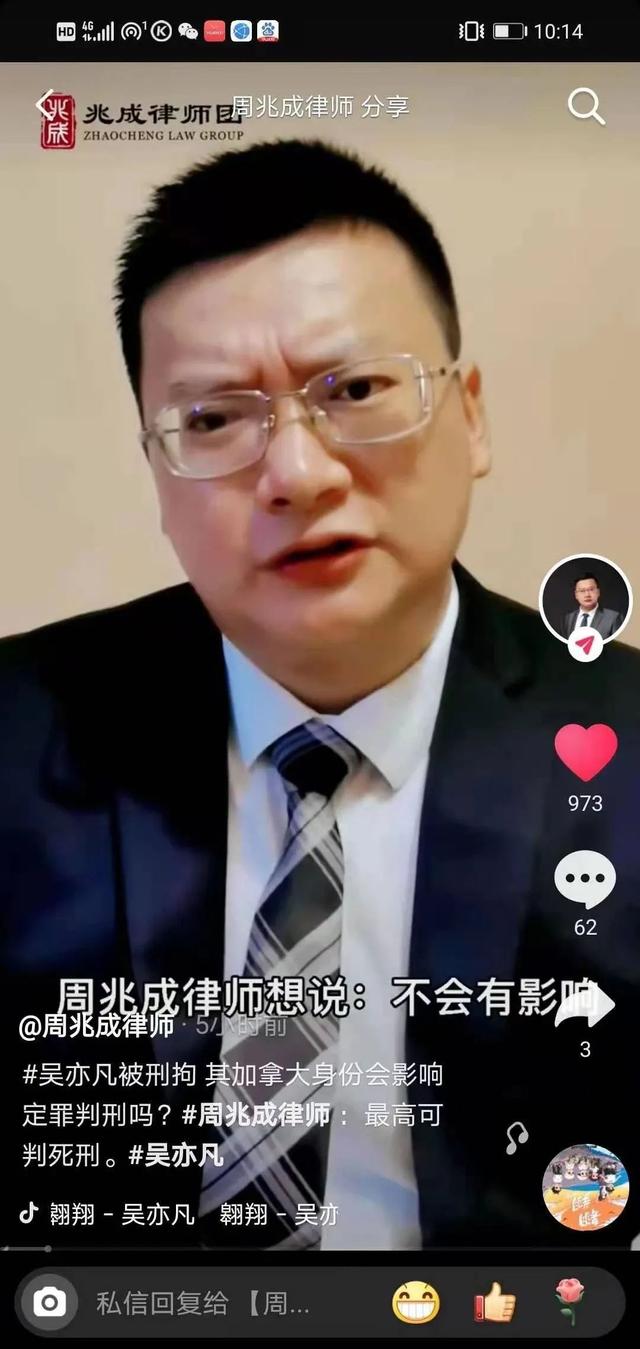640x1349 pixels.
Task: Send the grinning emoji reaction
Action: [x=416, y=1303]
